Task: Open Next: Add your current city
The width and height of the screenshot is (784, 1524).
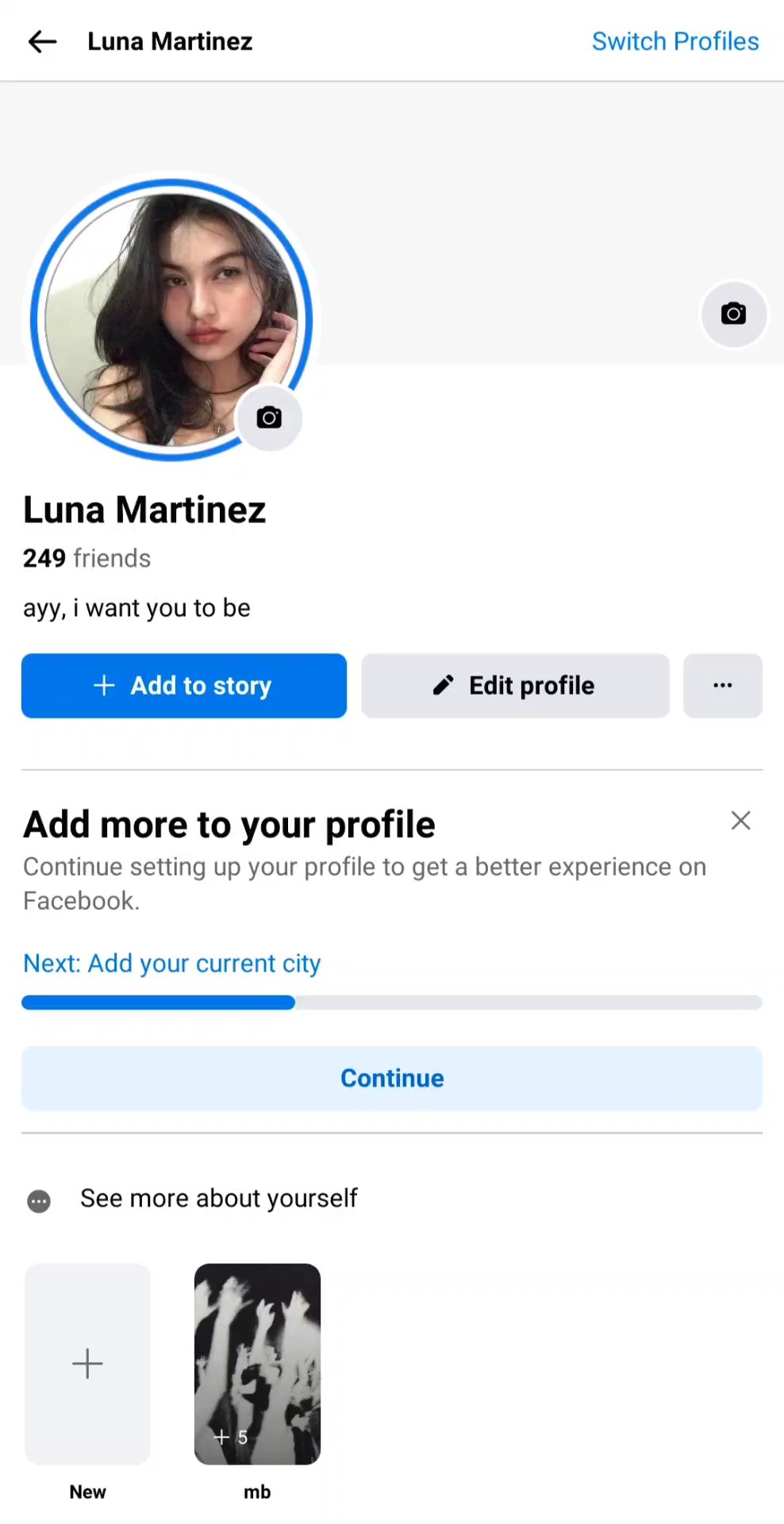Action: click(x=172, y=964)
